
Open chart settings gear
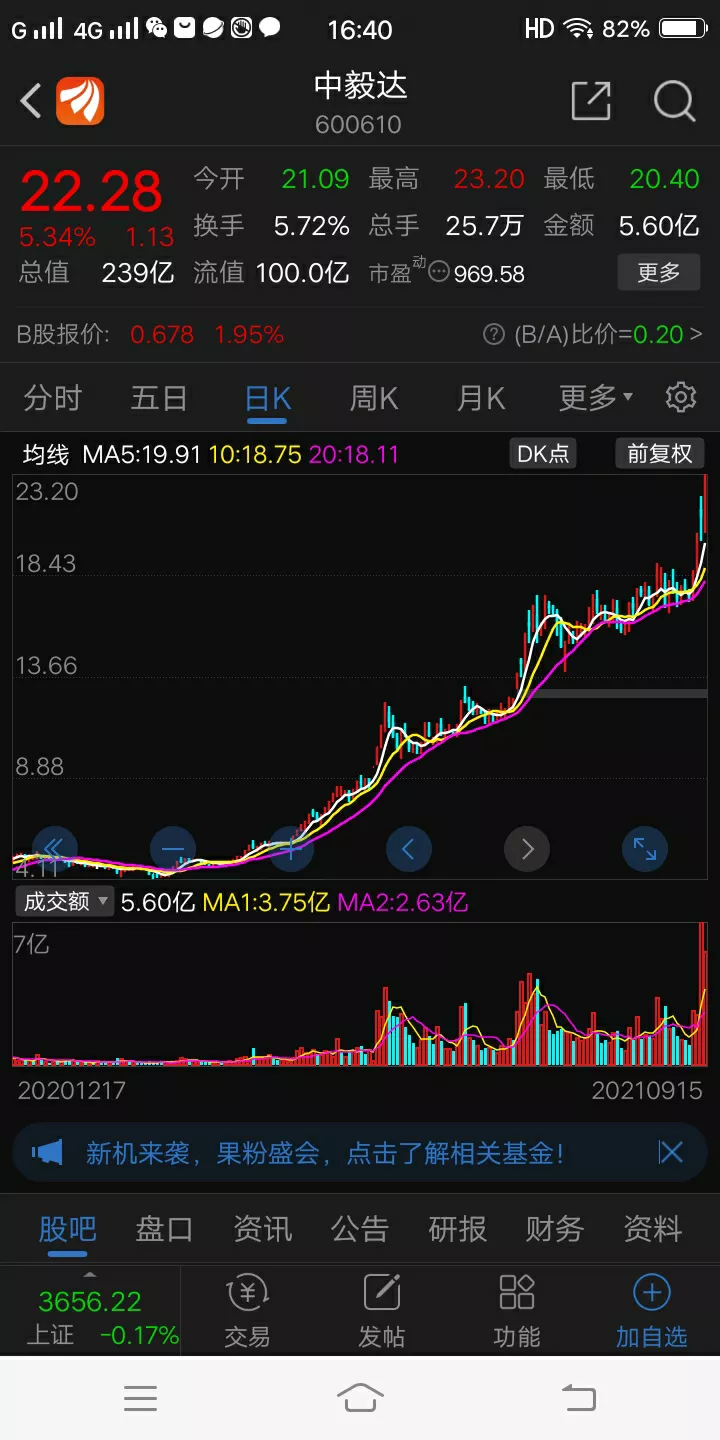[x=681, y=397]
